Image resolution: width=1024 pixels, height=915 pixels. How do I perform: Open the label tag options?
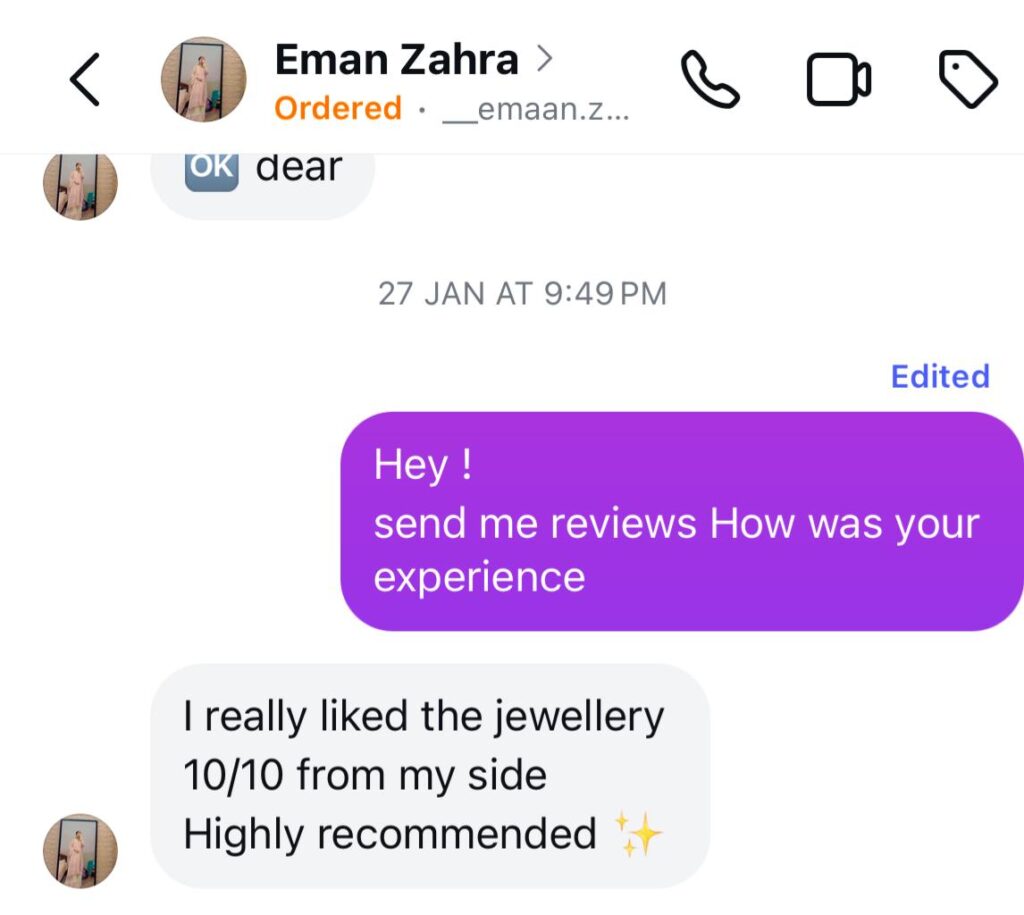pos(968,80)
